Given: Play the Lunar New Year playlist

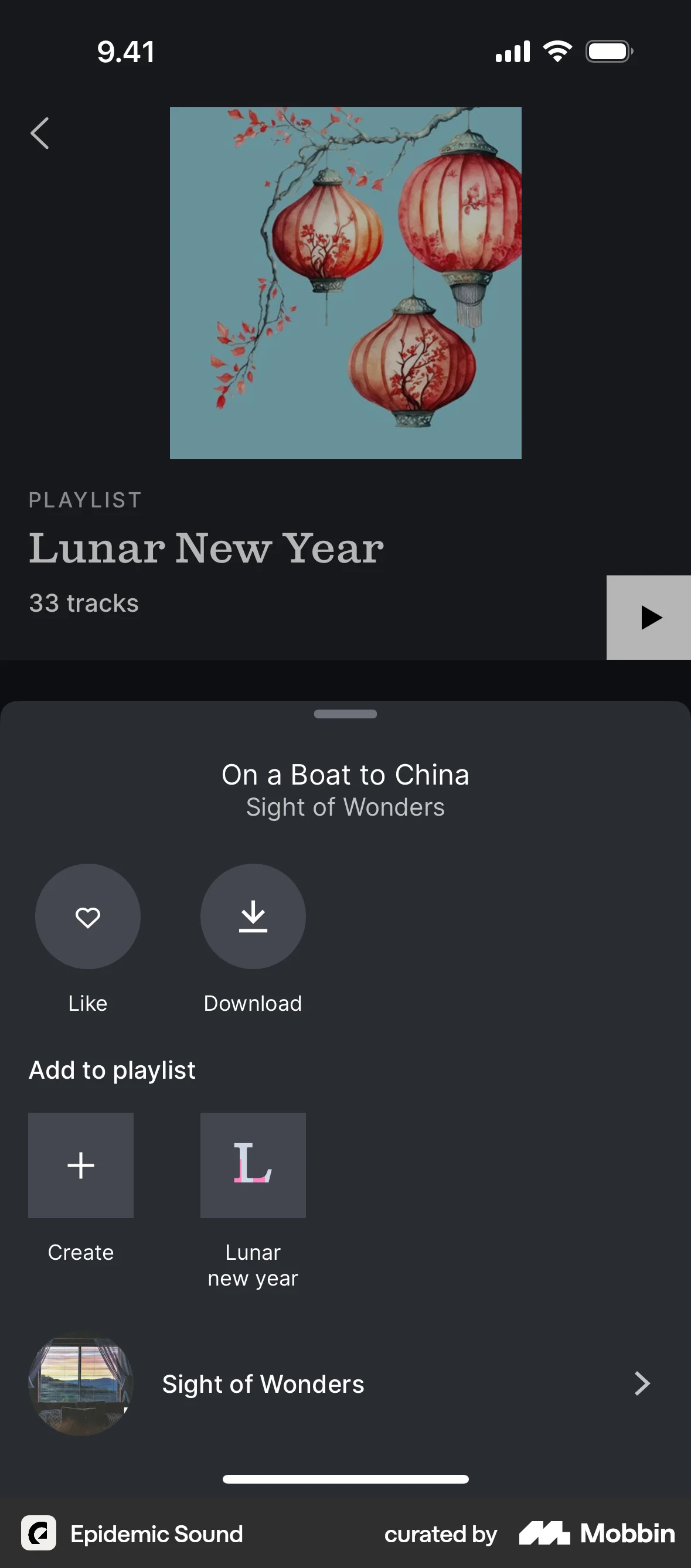Looking at the screenshot, I should pos(648,617).
